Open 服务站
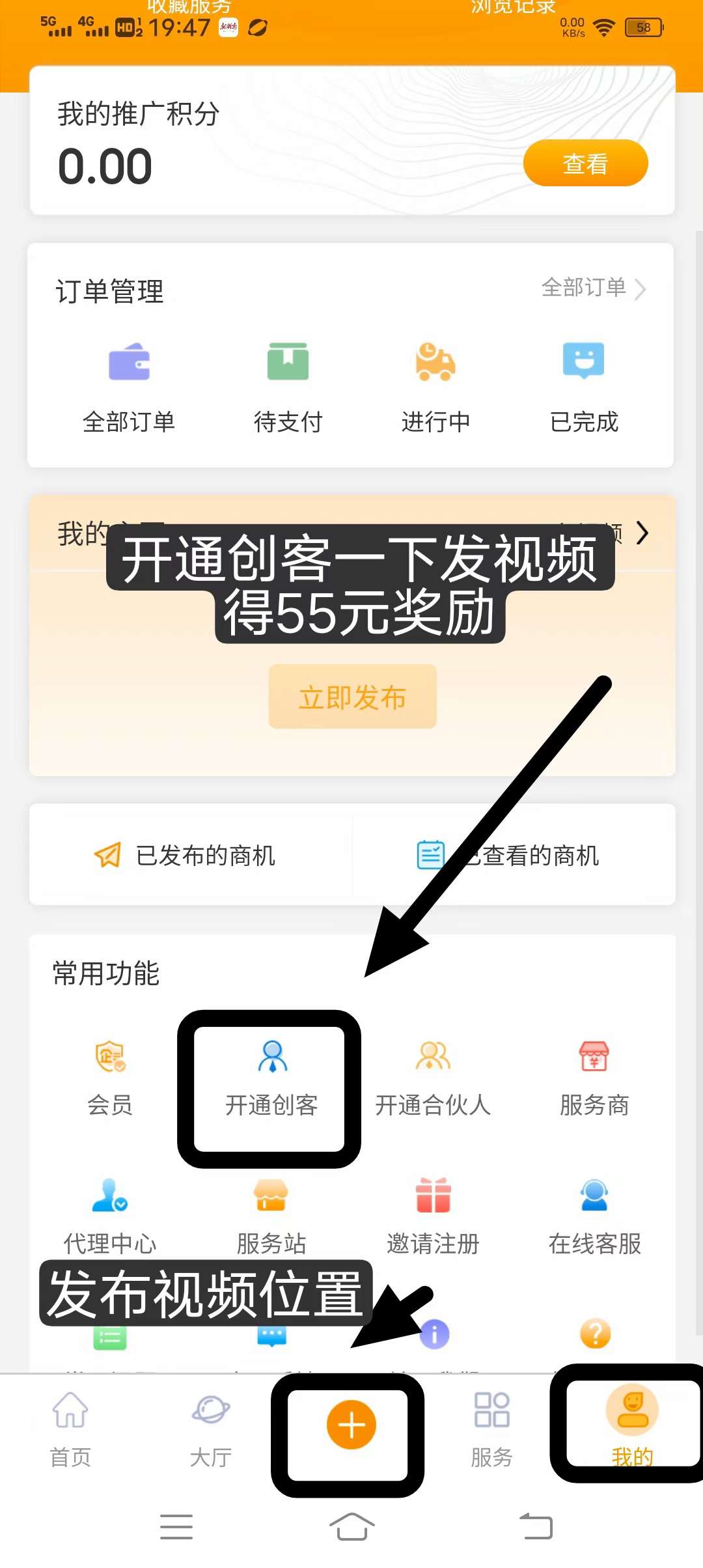 271,1217
